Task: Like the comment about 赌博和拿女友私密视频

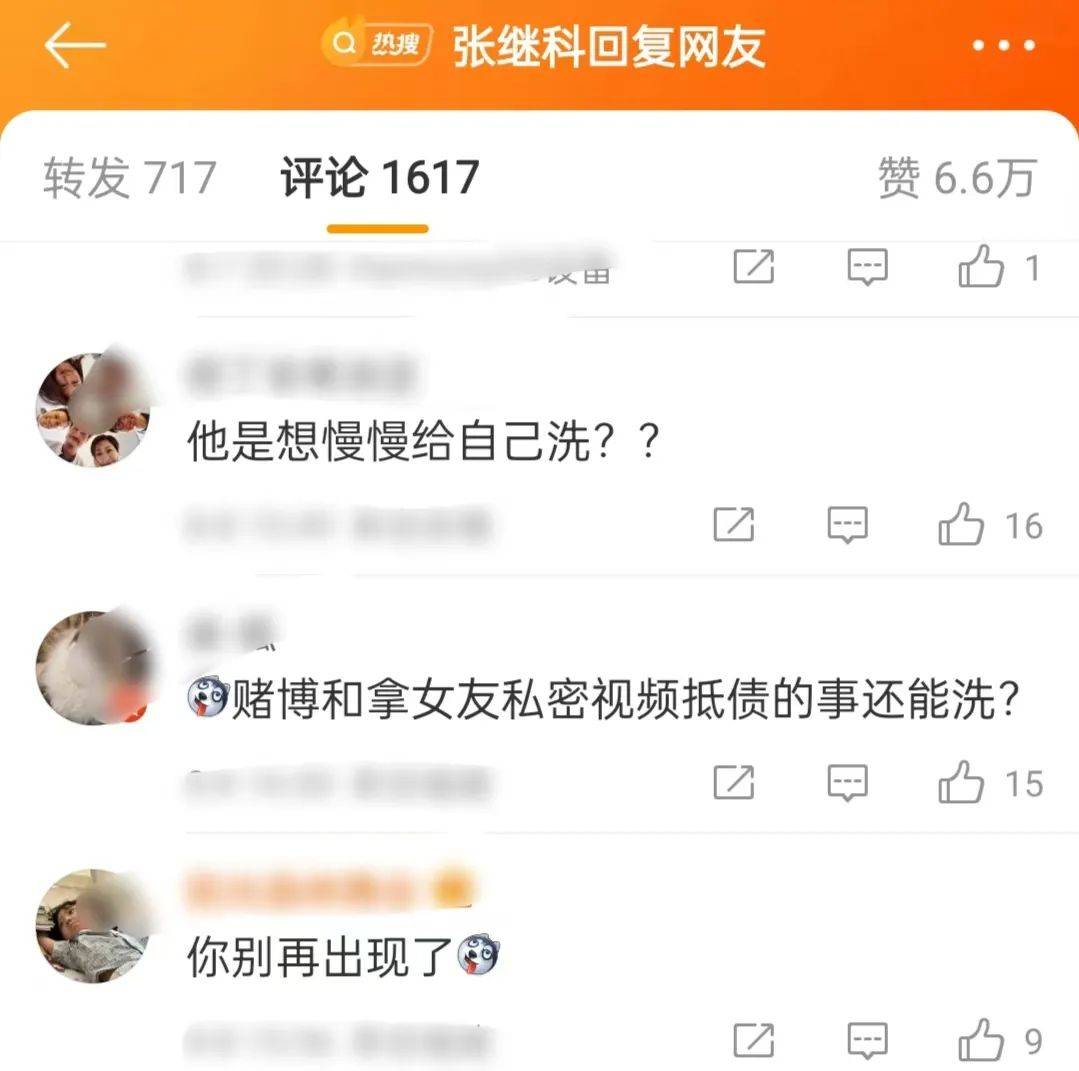Action: point(961,783)
